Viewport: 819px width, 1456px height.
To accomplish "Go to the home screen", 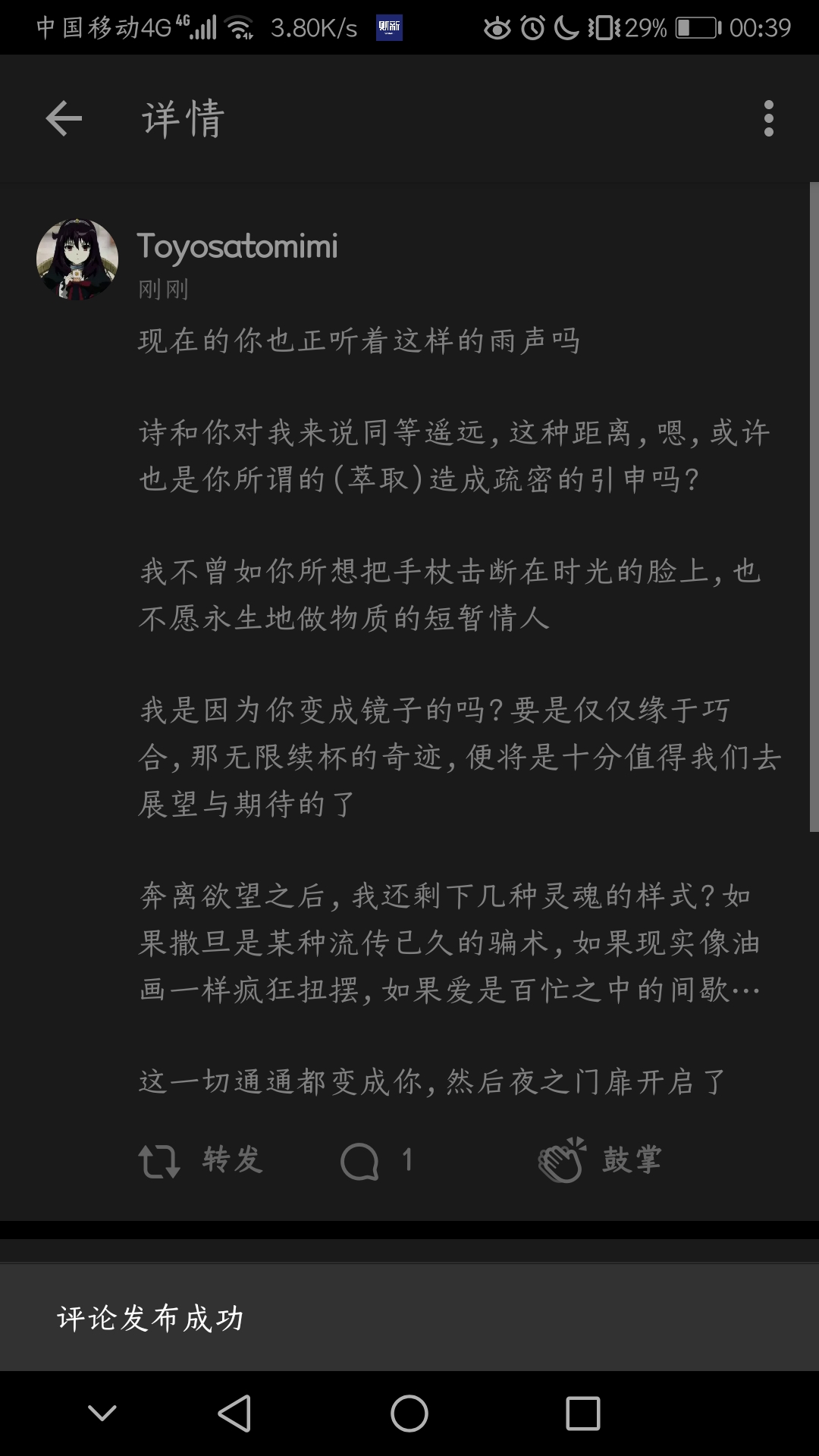I will [x=409, y=1414].
